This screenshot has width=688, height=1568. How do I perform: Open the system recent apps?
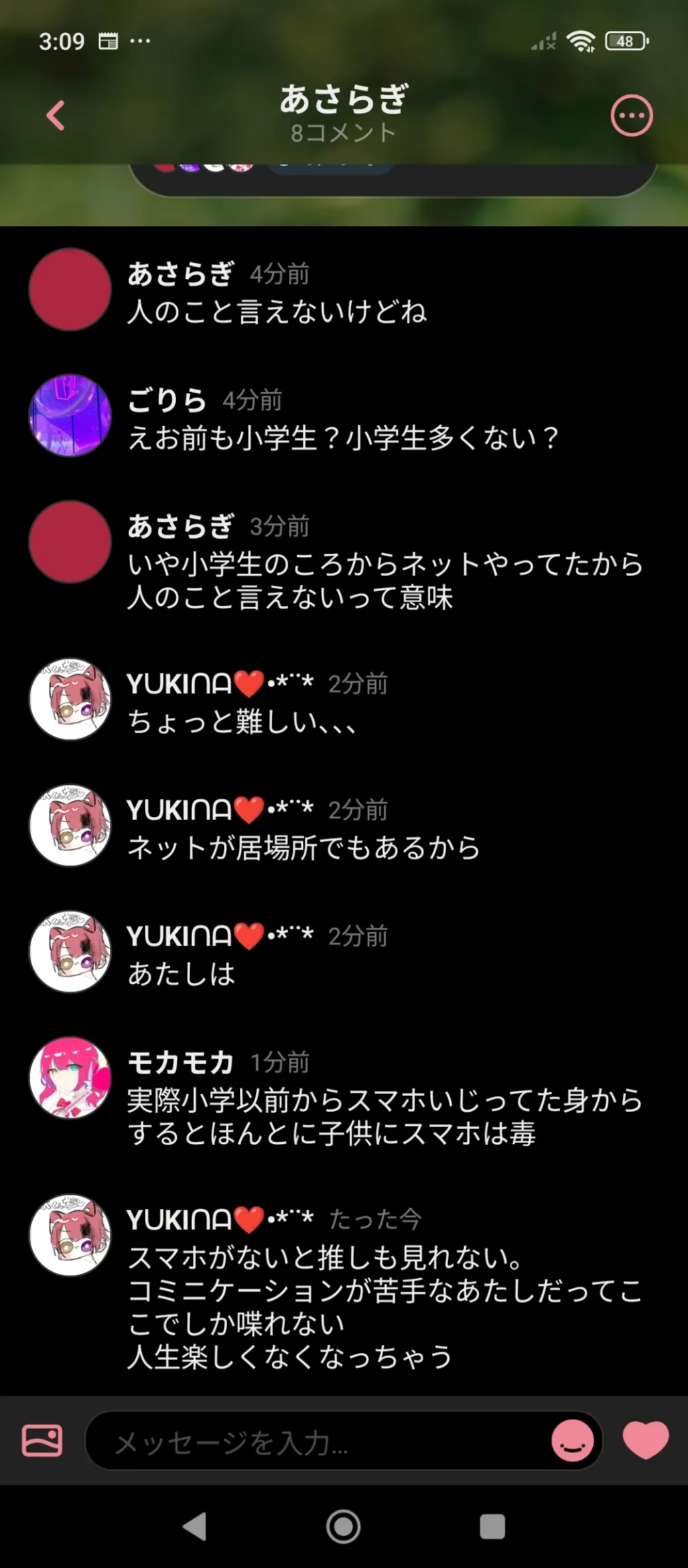tap(492, 1526)
